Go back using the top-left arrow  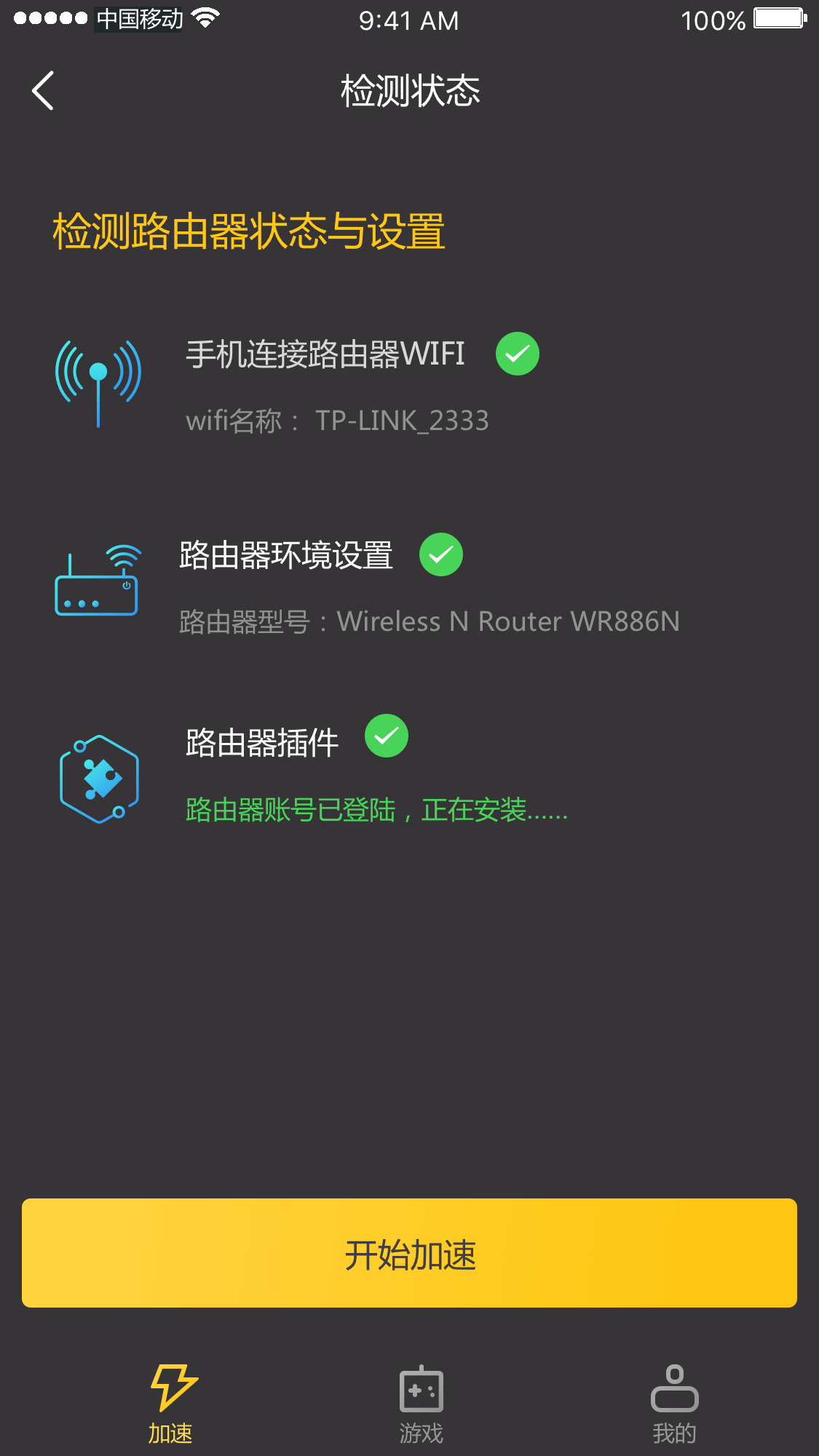click(43, 91)
